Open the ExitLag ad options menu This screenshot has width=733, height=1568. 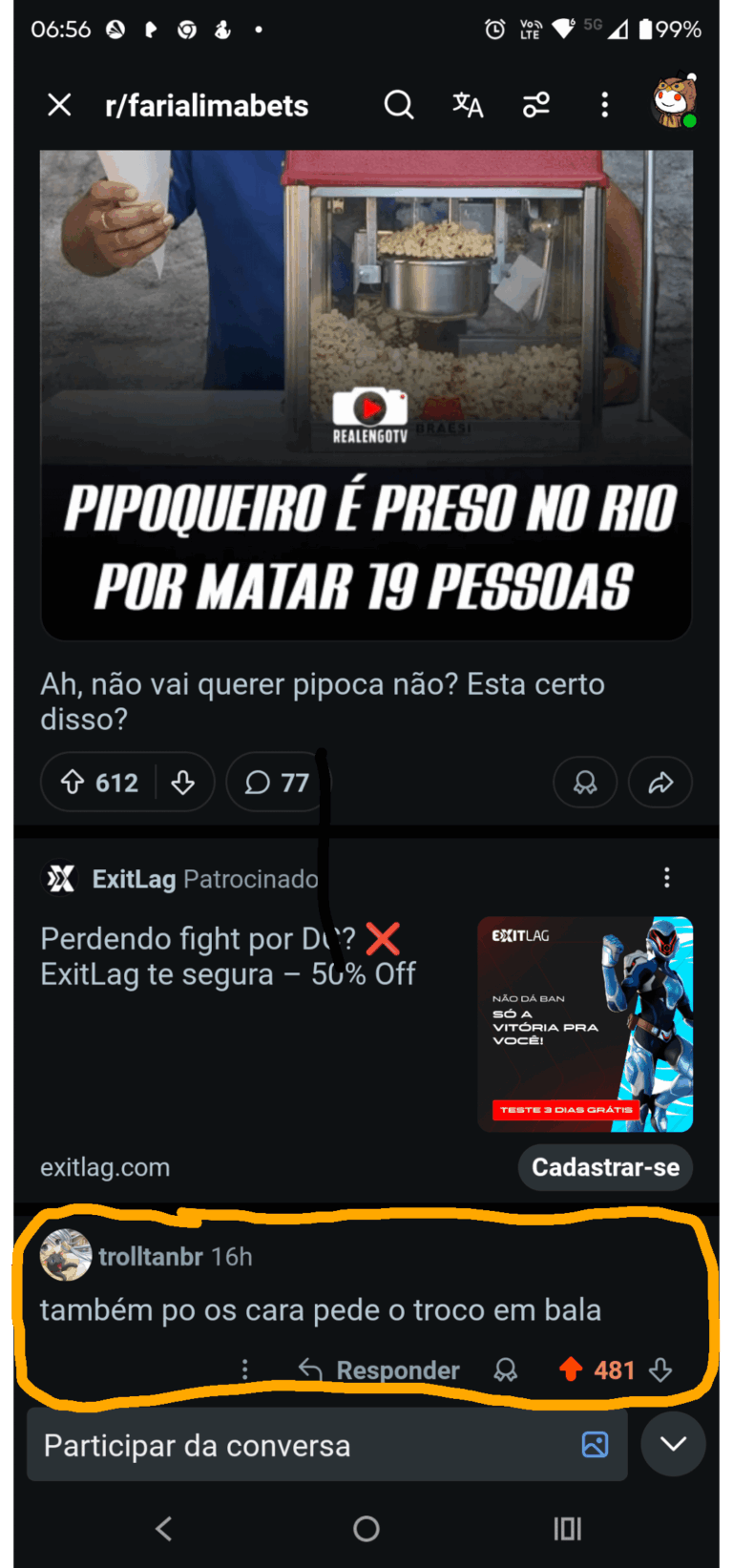[x=666, y=878]
